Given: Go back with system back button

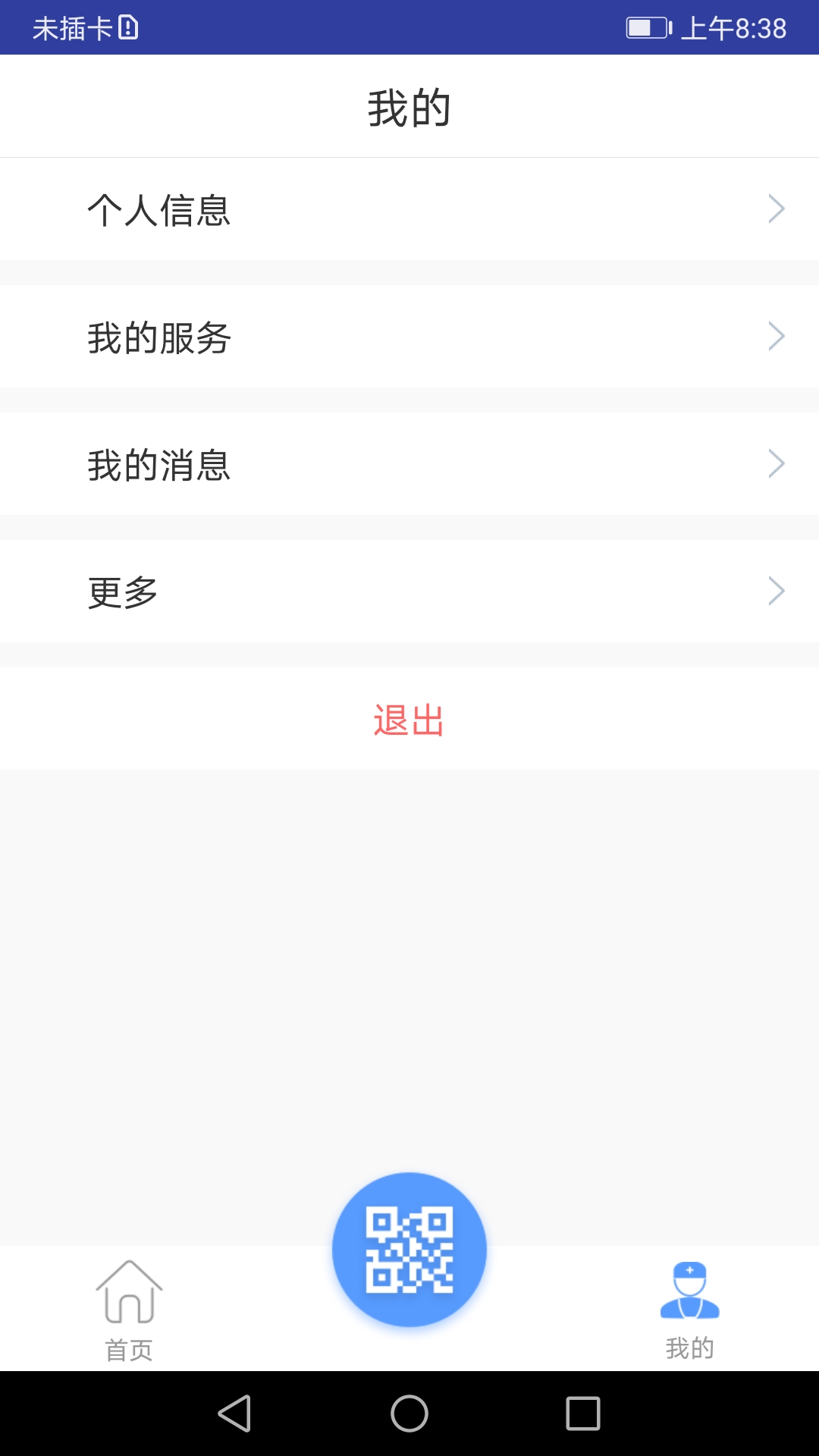Looking at the screenshot, I should click(x=234, y=1414).
